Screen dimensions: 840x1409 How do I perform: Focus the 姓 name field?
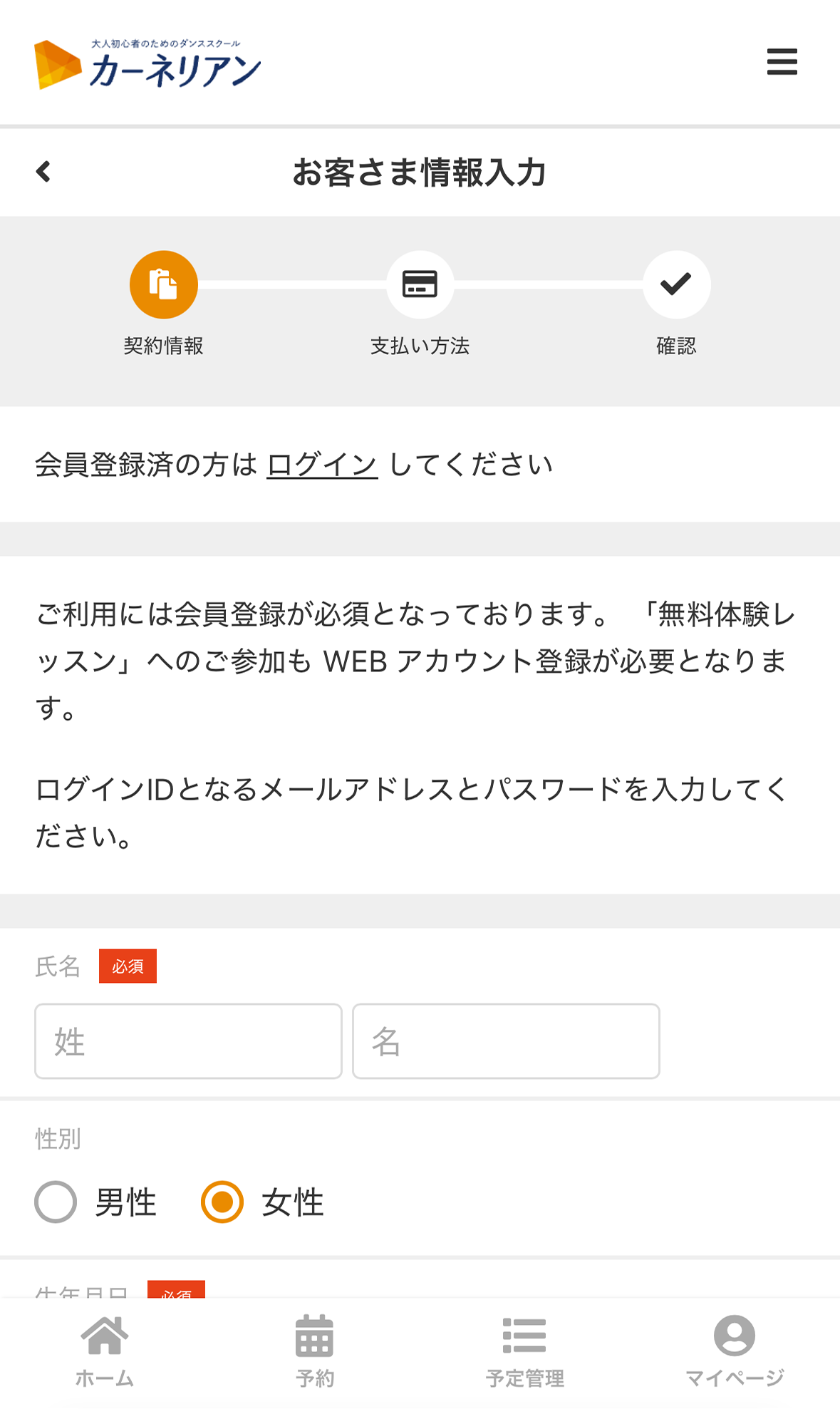[188, 1041]
